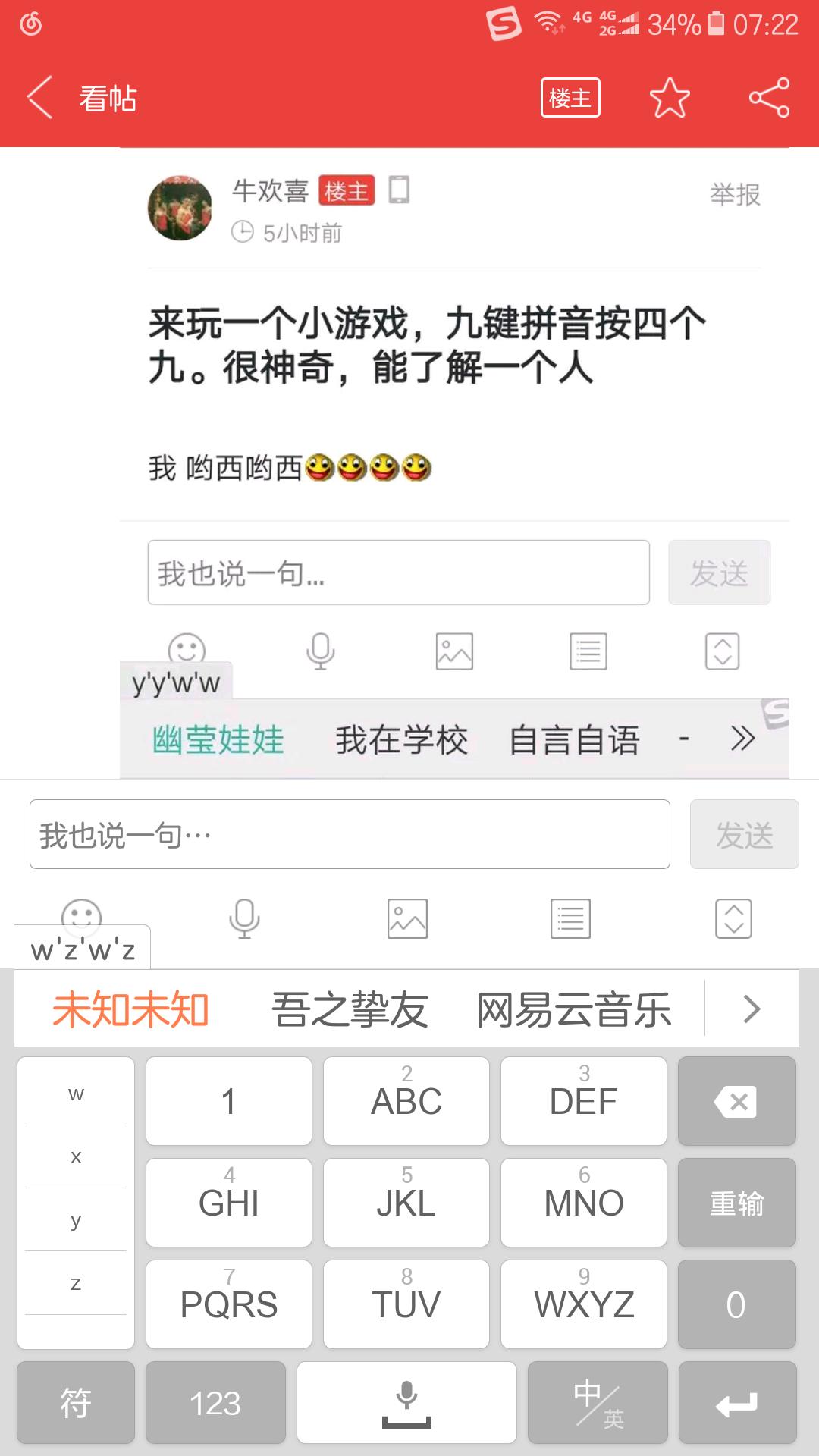Screen dimensions: 819x1456
Task: Pick the candidate 网易云音乐
Action: (574, 1009)
